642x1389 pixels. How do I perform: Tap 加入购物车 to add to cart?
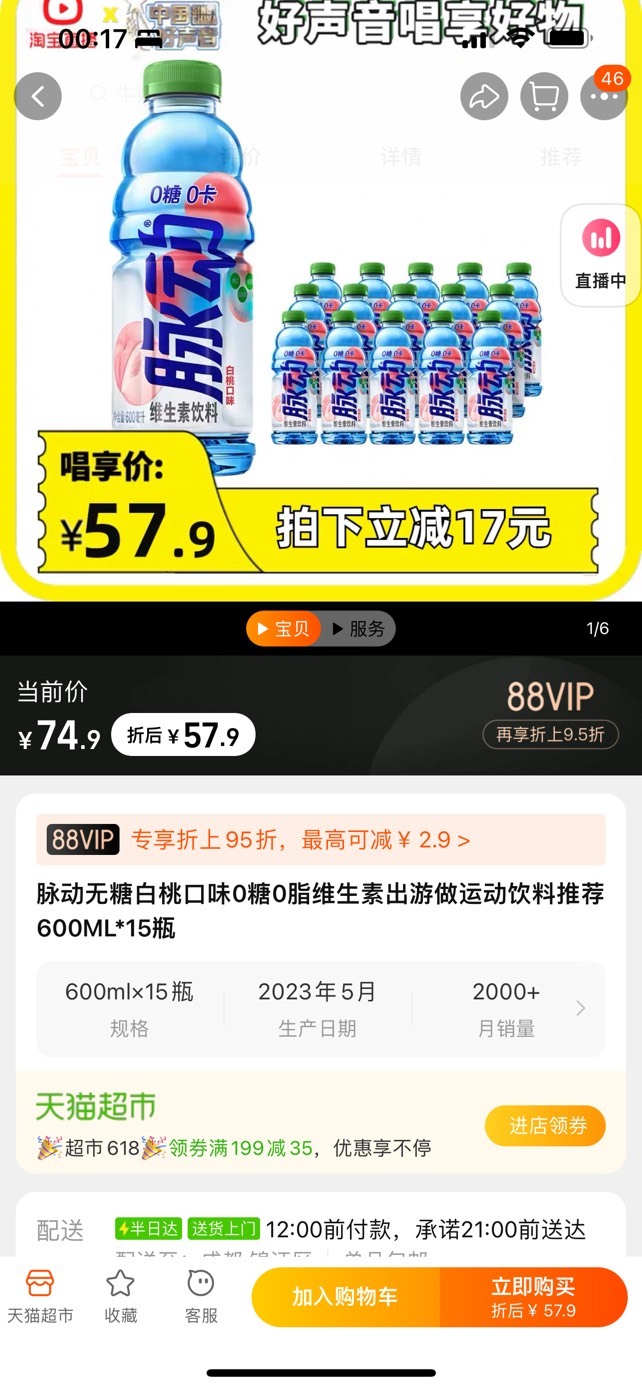345,1297
